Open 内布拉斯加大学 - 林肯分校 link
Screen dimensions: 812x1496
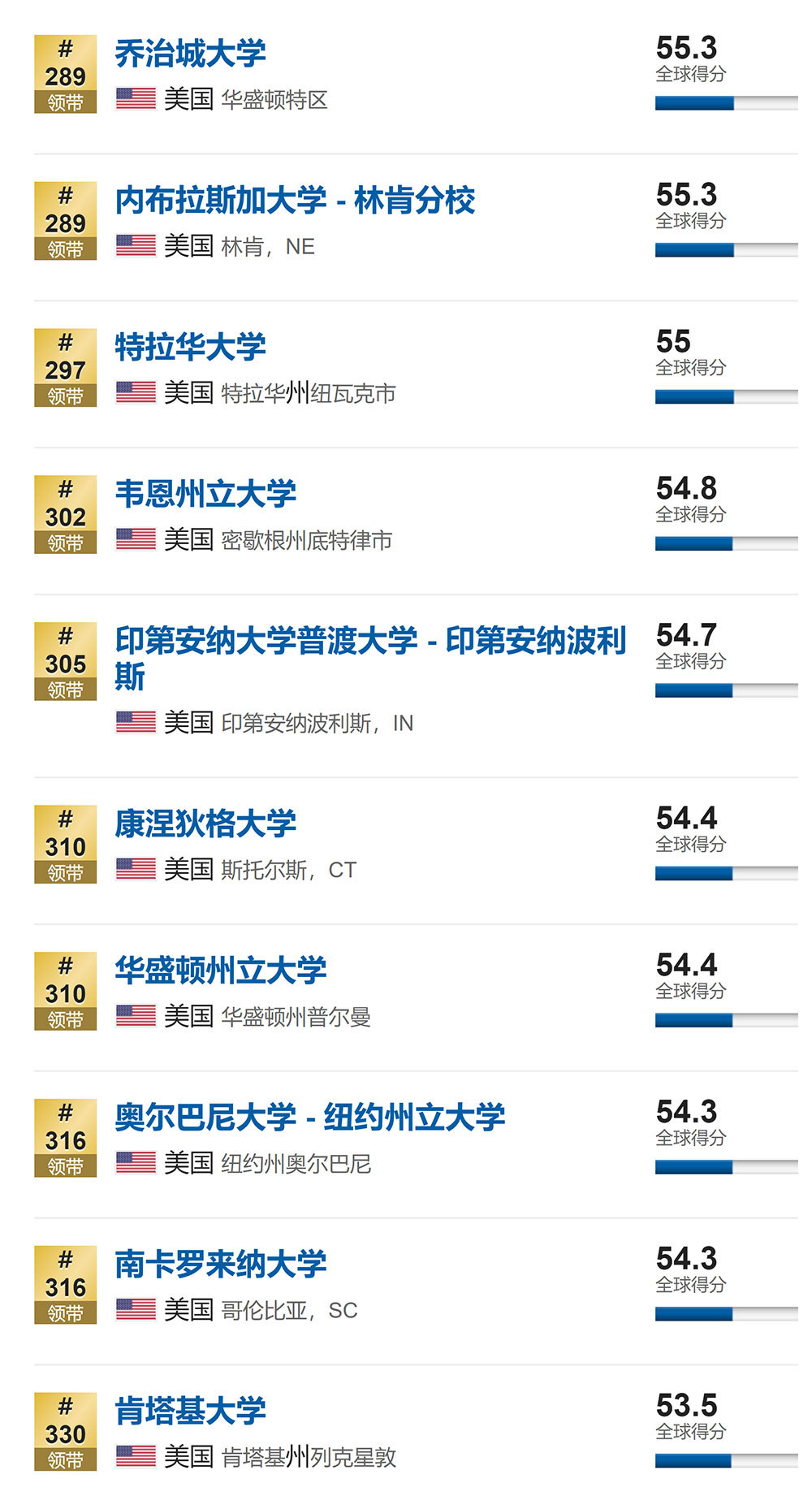pos(295,201)
